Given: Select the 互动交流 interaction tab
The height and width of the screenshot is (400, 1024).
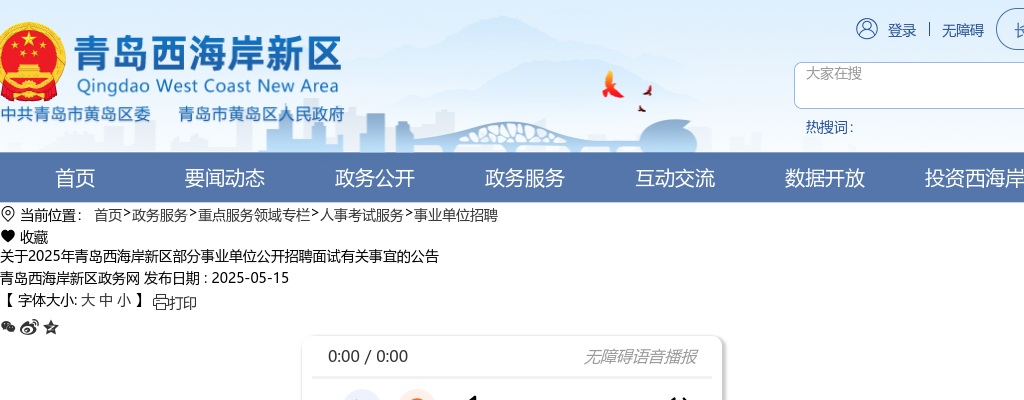Looking at the screenshot, I should [x=675, y=178].
